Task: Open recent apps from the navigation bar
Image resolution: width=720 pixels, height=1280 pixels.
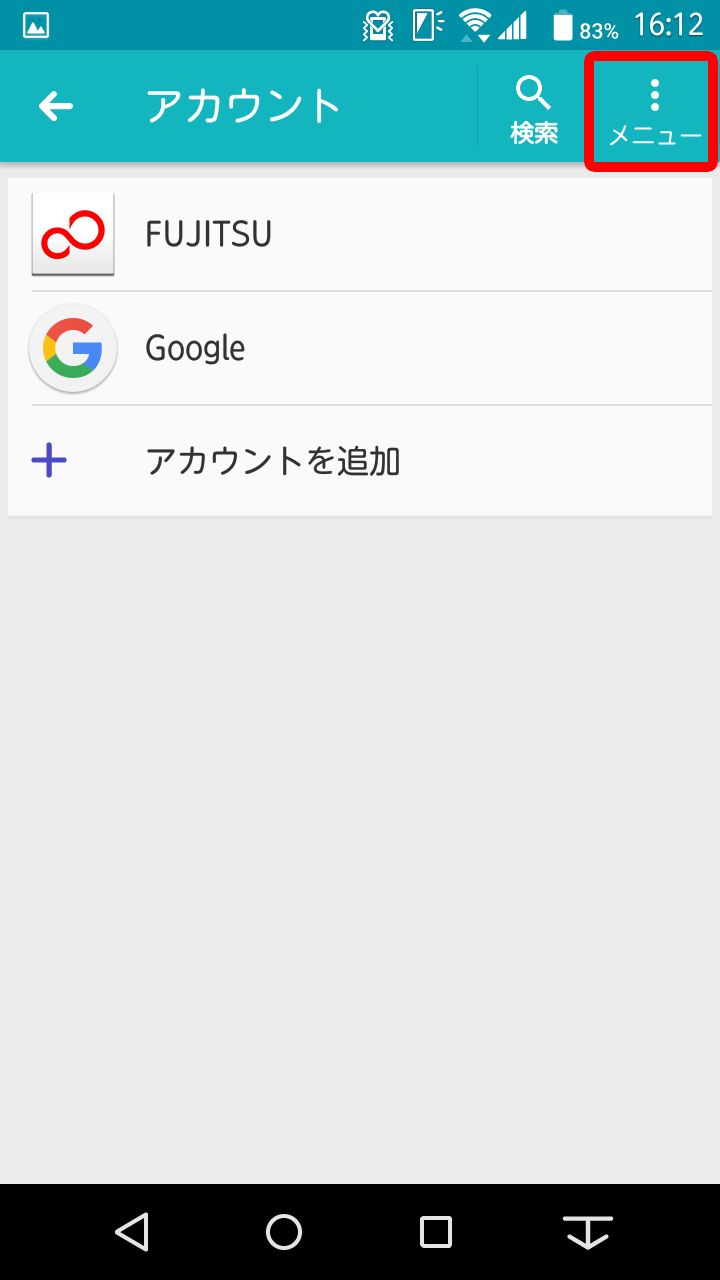Action: pos(436,1231)
